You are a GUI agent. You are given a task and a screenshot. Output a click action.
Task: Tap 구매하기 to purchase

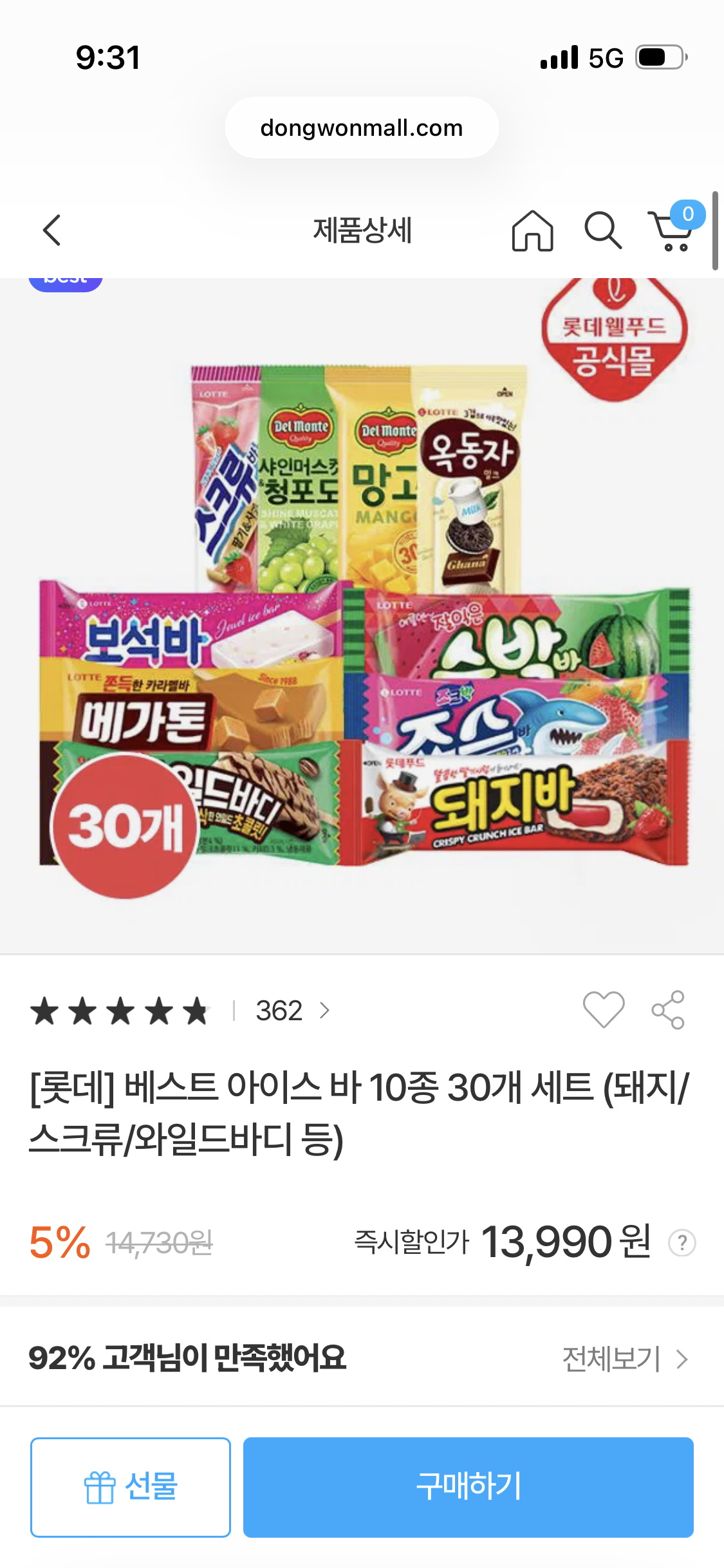pyautogui.click(x=467, y=1488)
